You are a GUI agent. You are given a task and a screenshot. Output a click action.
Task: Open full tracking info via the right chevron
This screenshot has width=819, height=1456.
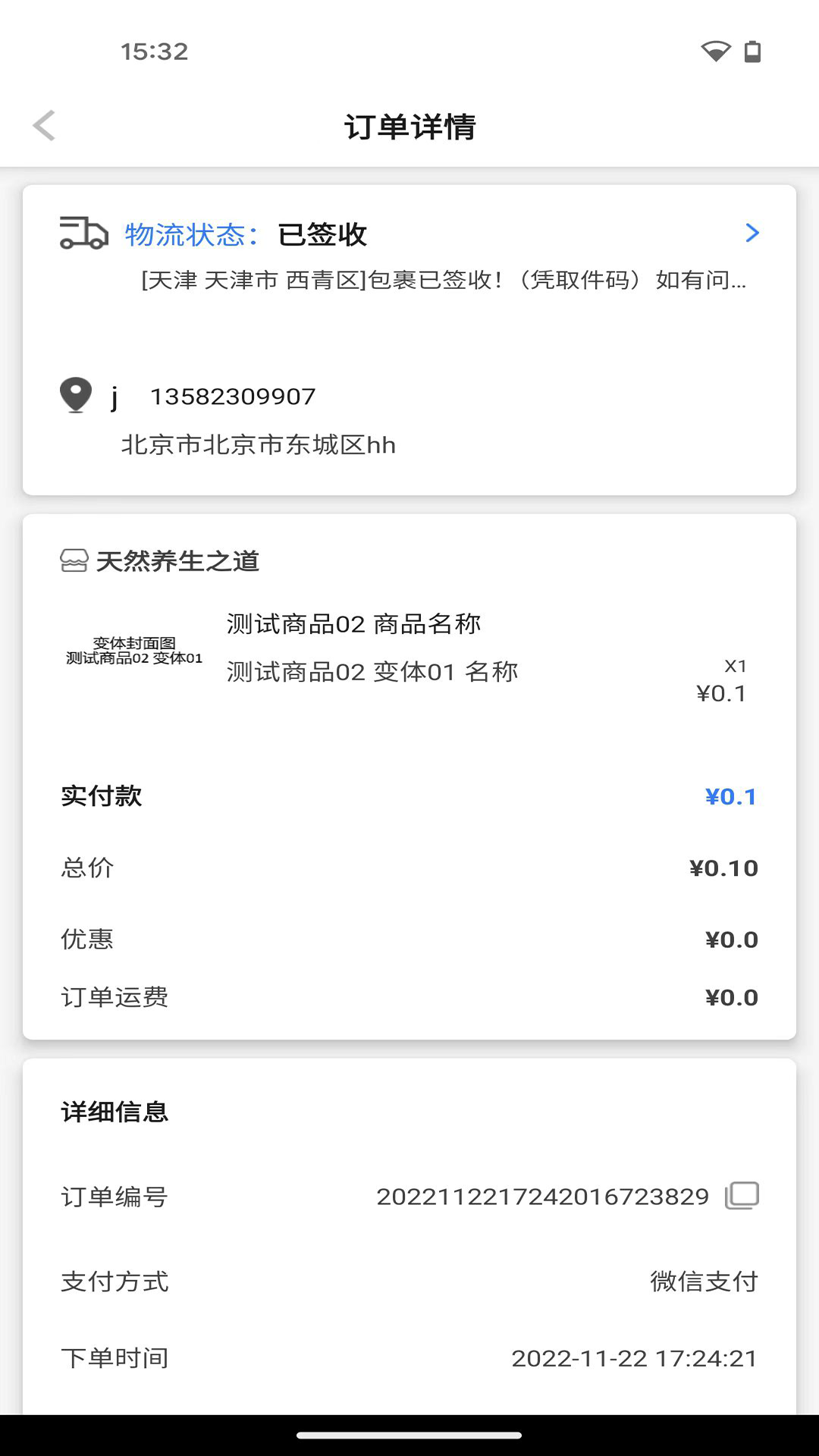pyautogui.click(x=752, y=233)
